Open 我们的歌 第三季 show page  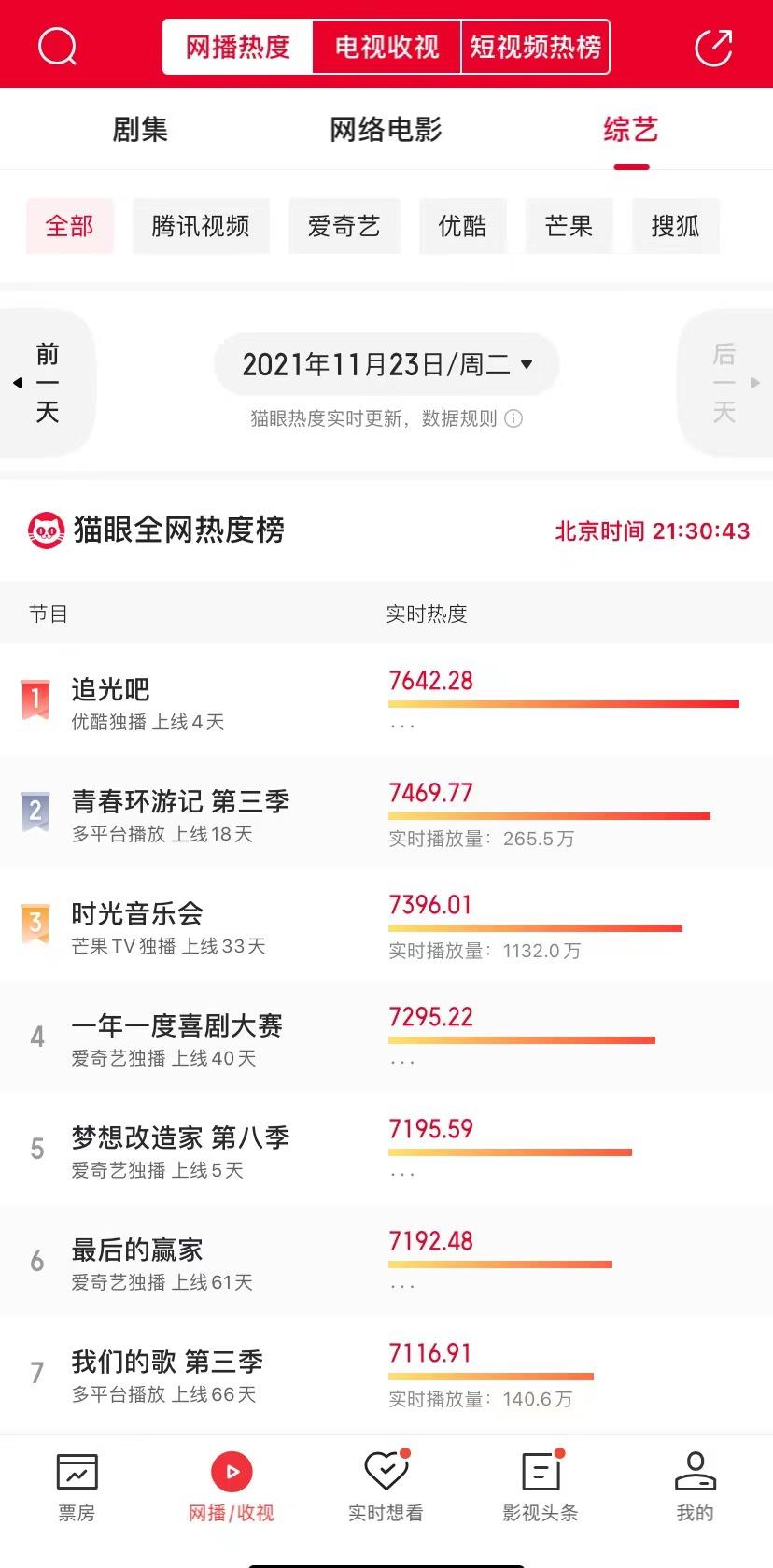tap(168, 1362)
